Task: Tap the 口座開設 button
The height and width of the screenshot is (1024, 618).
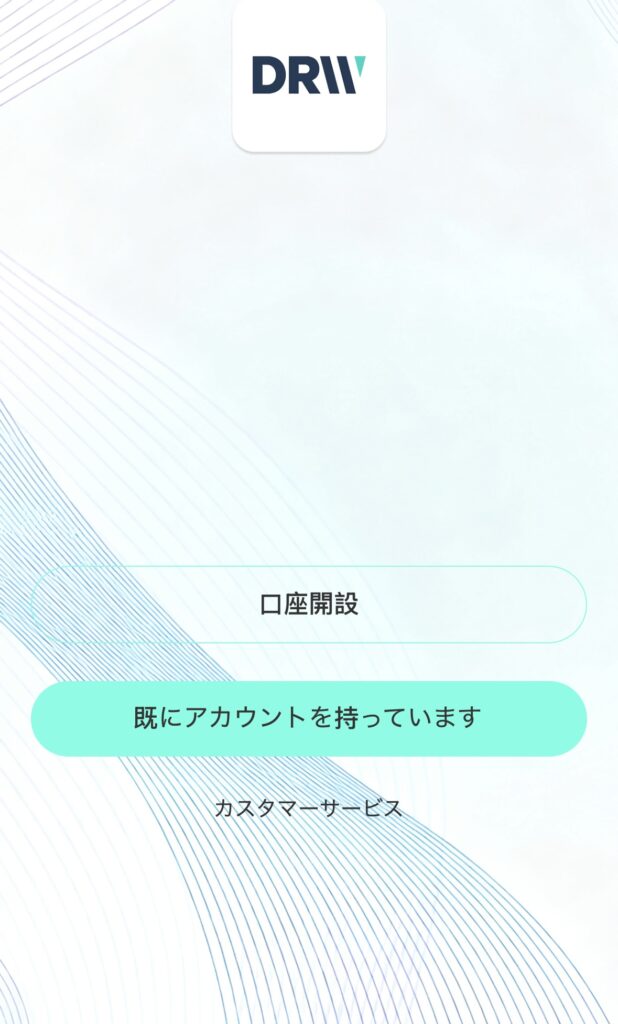Action: click(308, 604)
